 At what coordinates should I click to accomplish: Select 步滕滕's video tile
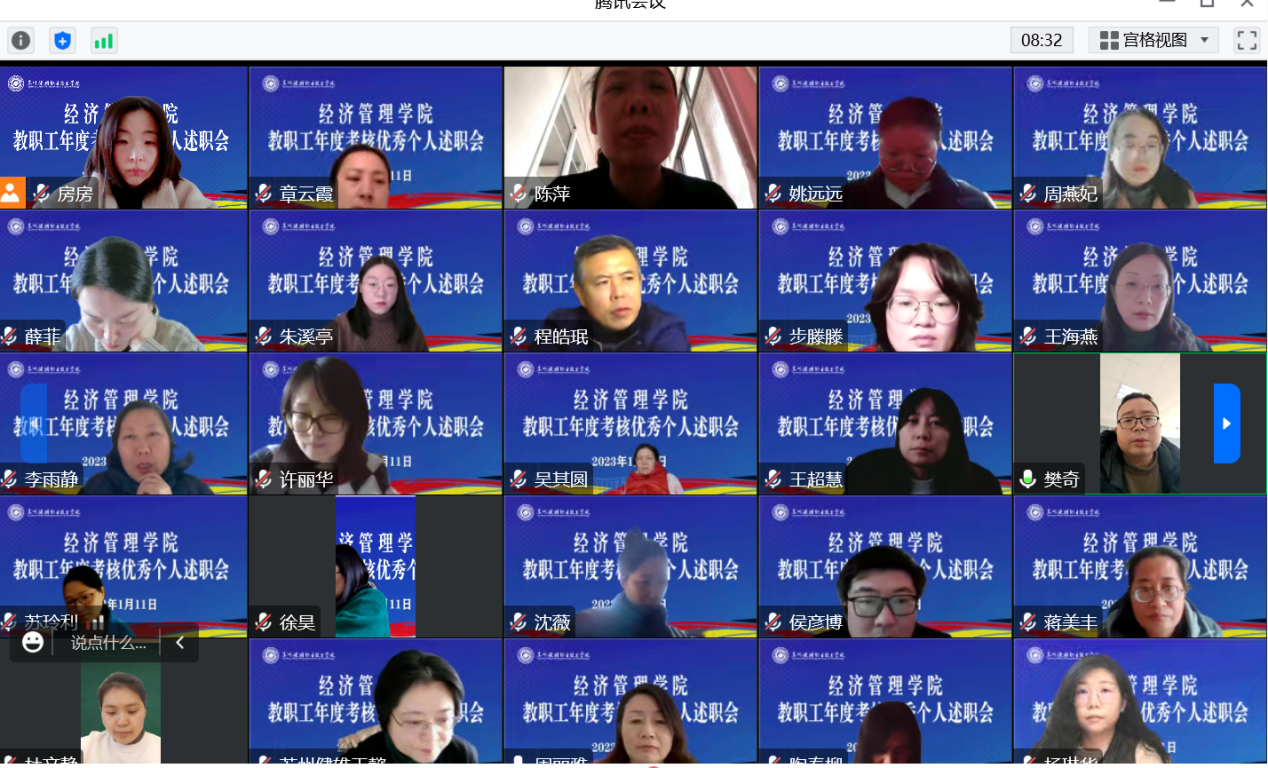pyautogui.click(x=885, y=278)
